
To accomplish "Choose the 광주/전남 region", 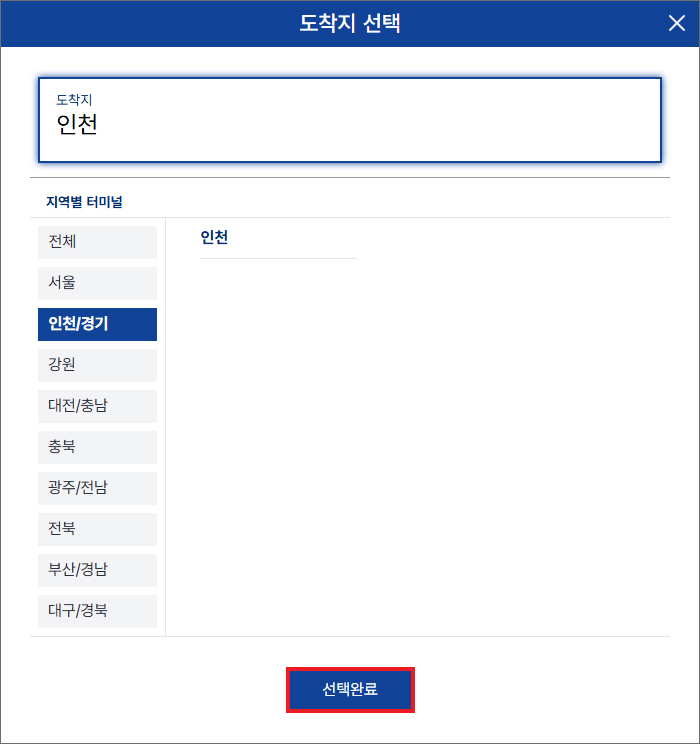I will pos(97,488).
